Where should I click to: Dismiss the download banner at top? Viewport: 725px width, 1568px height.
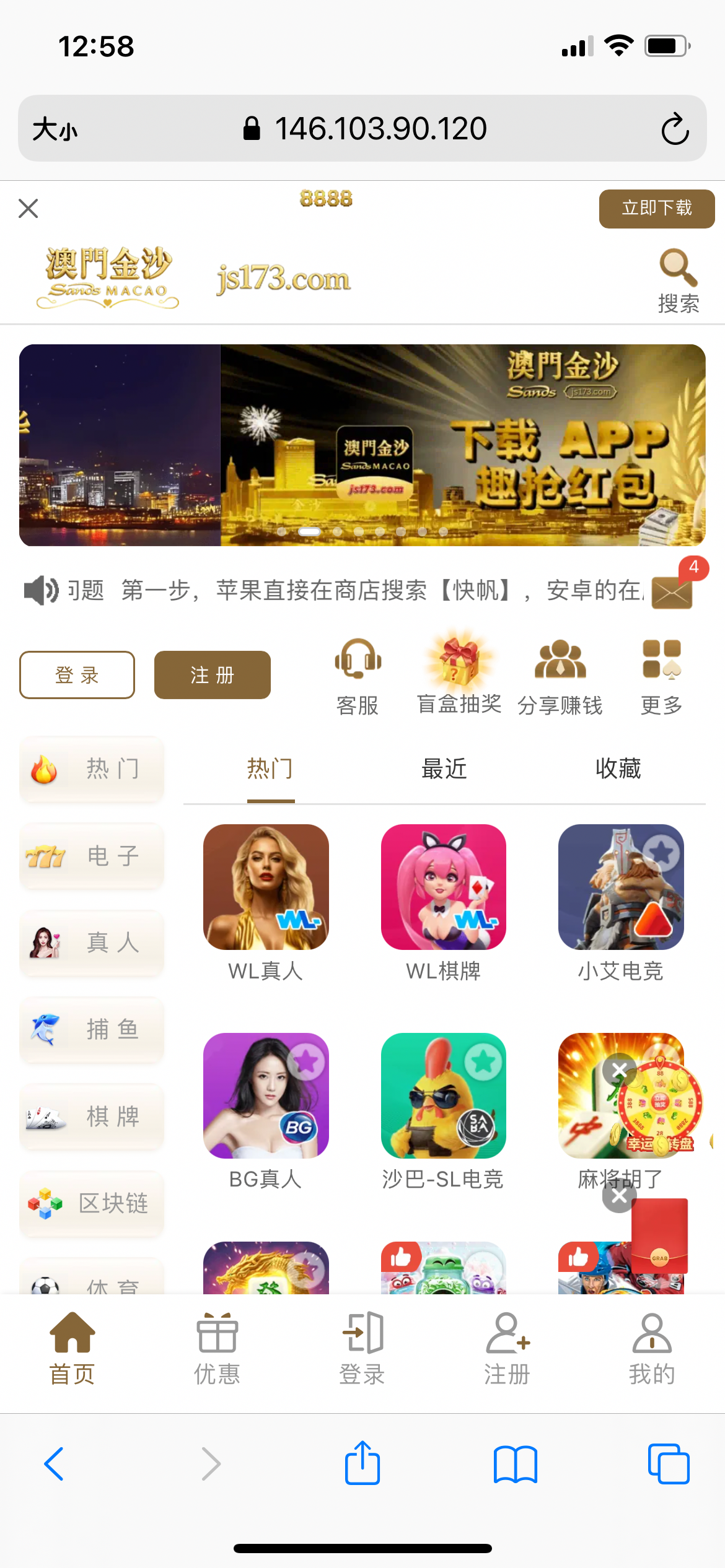[x=29, y=209]
